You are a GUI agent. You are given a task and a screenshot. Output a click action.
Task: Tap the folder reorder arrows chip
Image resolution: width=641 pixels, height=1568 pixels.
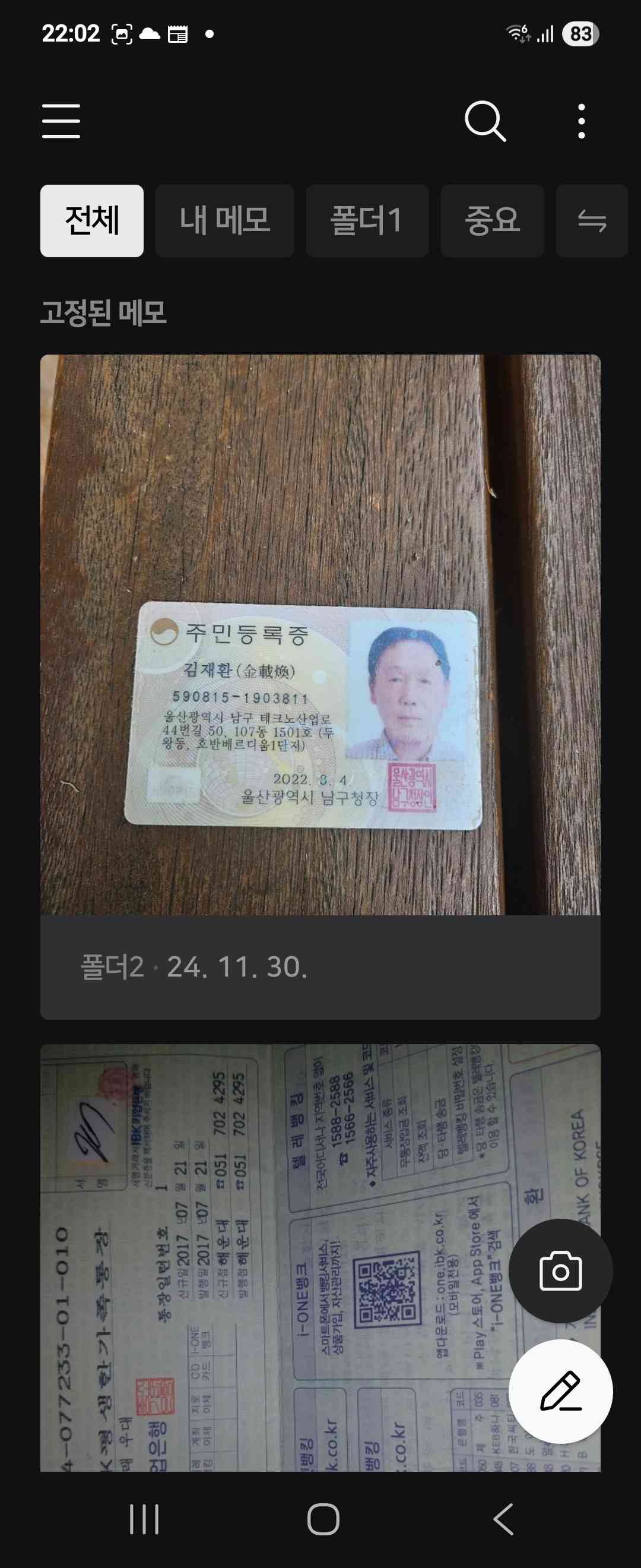click(592, 220)
